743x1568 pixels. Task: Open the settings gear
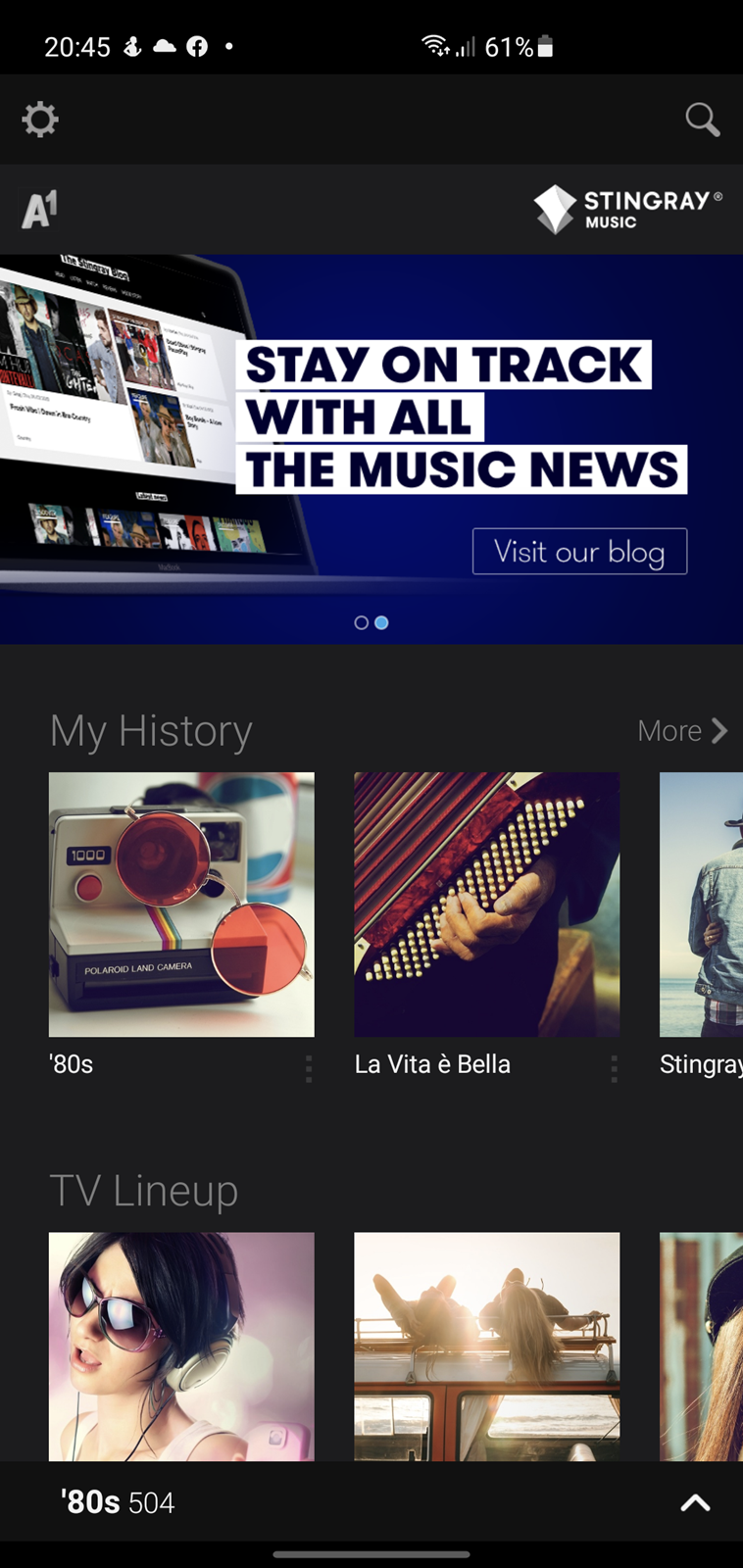tap(40, 120)
